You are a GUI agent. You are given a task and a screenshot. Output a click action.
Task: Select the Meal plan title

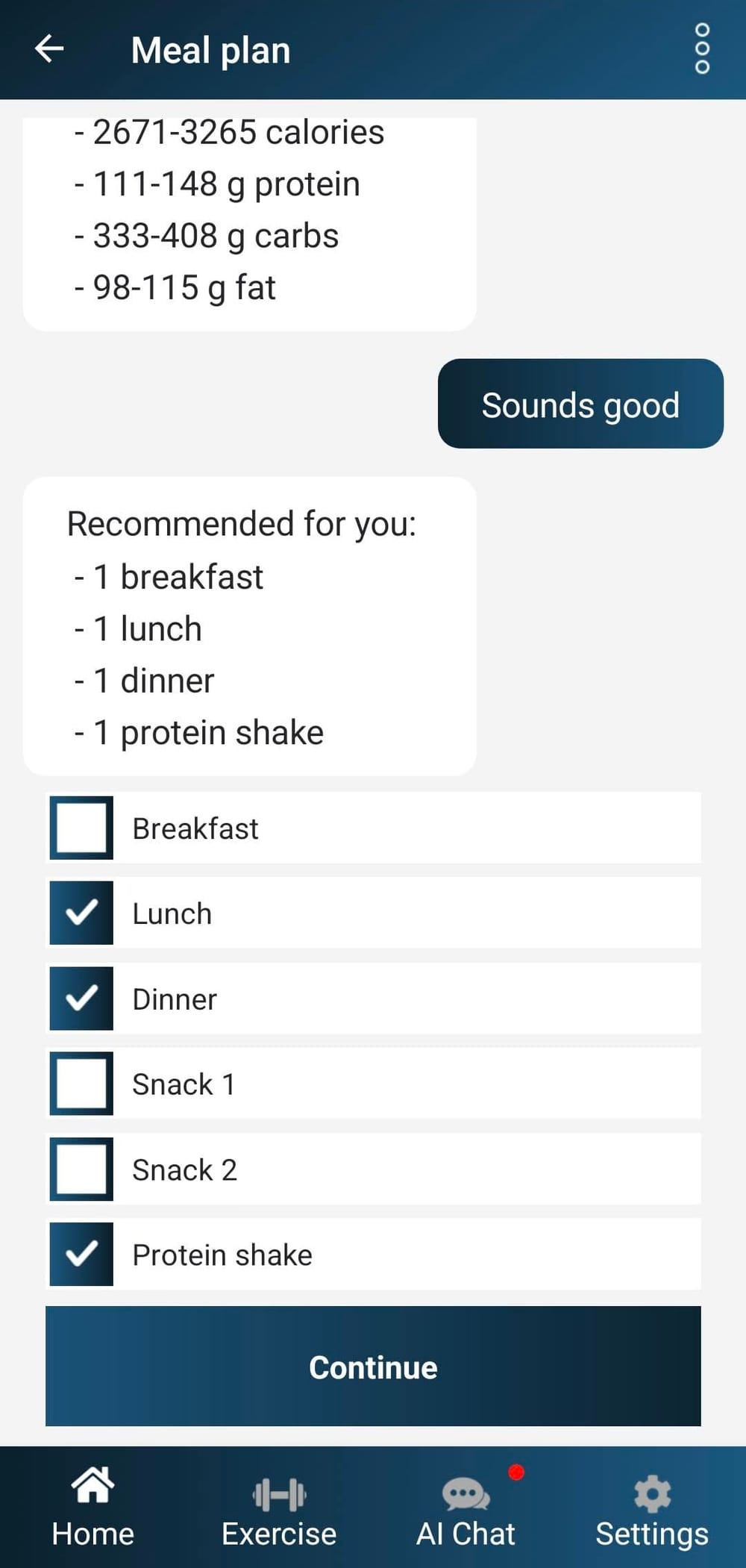tap(210, 49)
